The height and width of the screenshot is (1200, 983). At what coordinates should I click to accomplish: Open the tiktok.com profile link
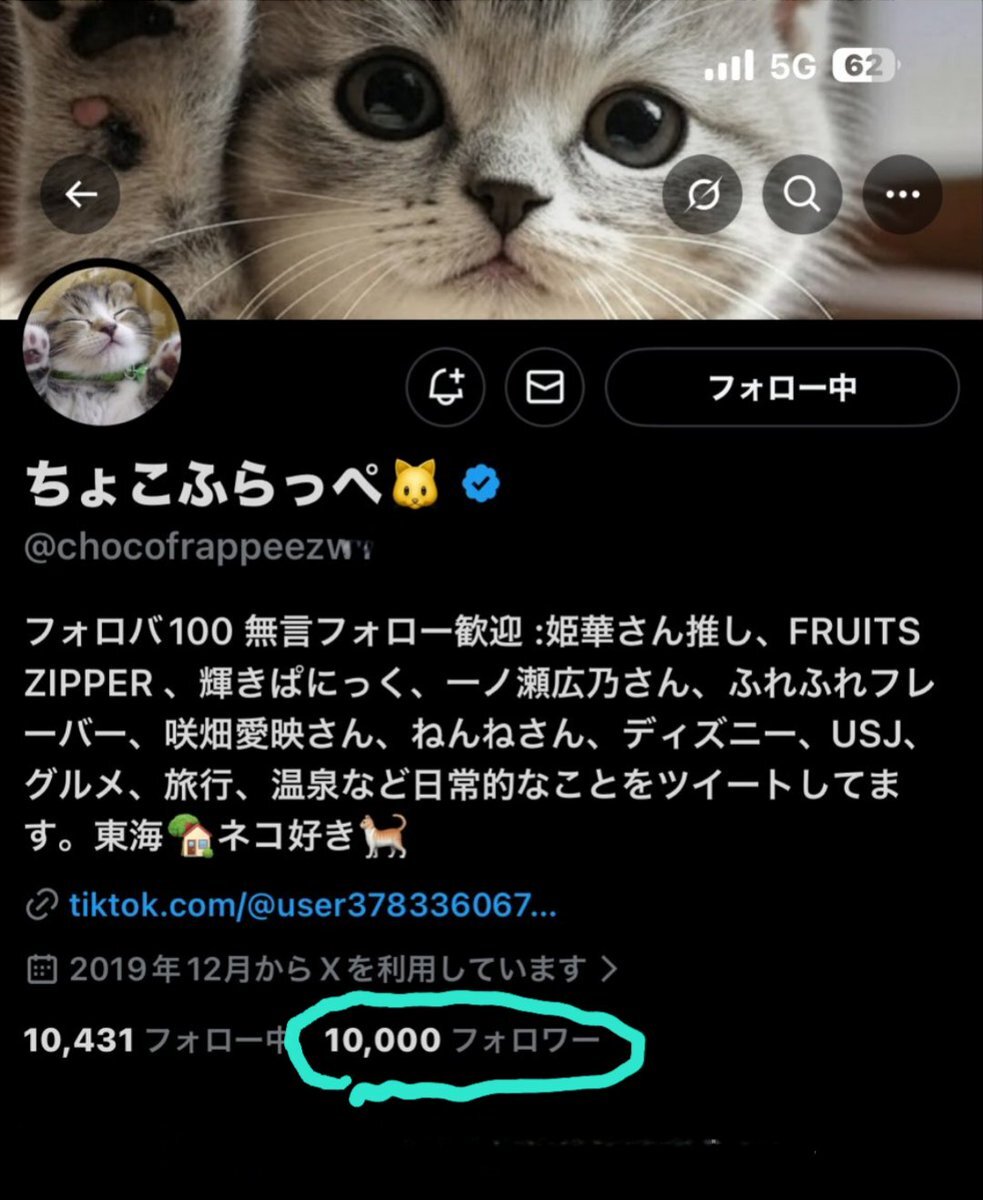click(312, 907)
